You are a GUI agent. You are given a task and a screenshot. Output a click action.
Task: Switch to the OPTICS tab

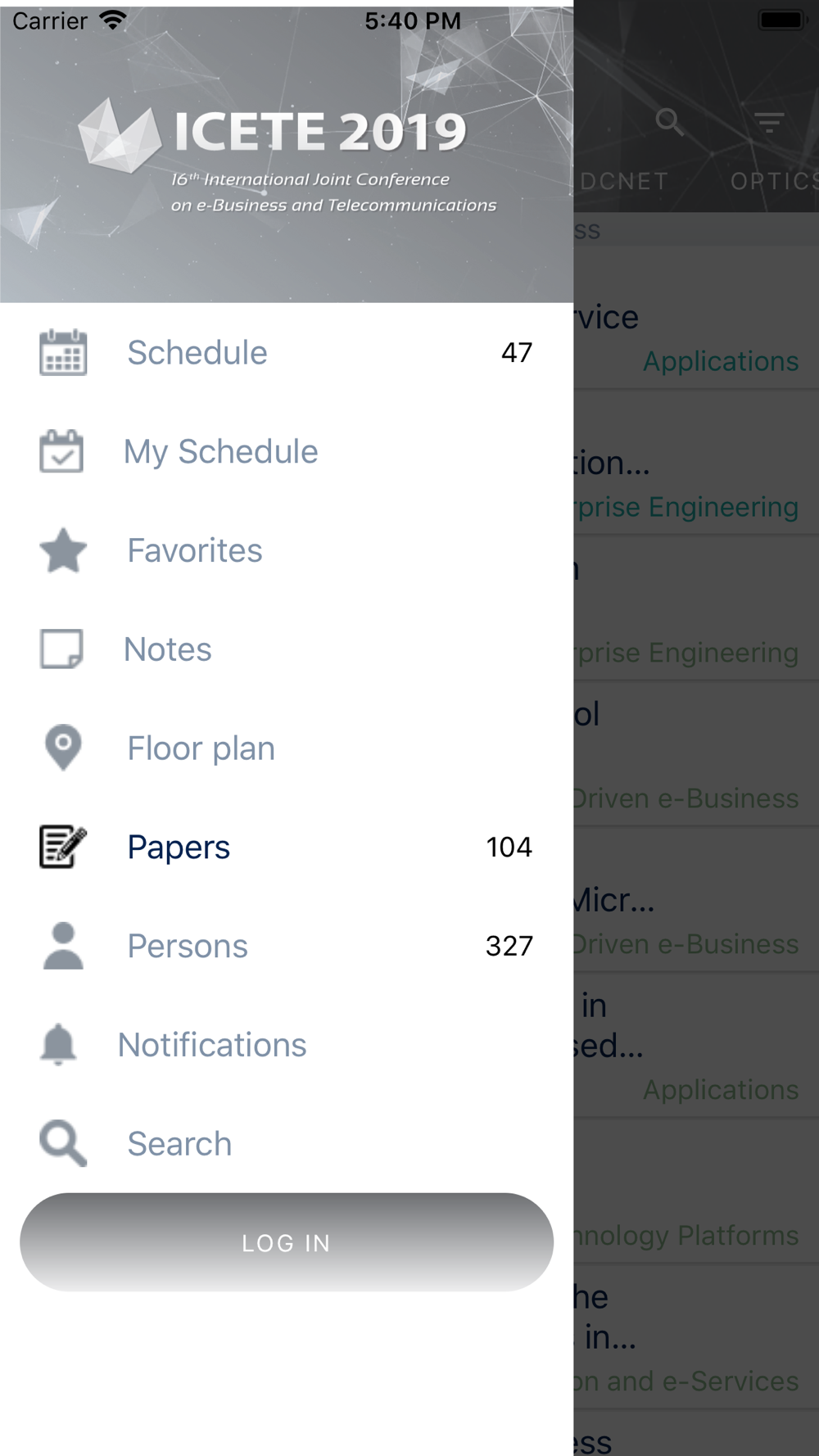(774, 181)
